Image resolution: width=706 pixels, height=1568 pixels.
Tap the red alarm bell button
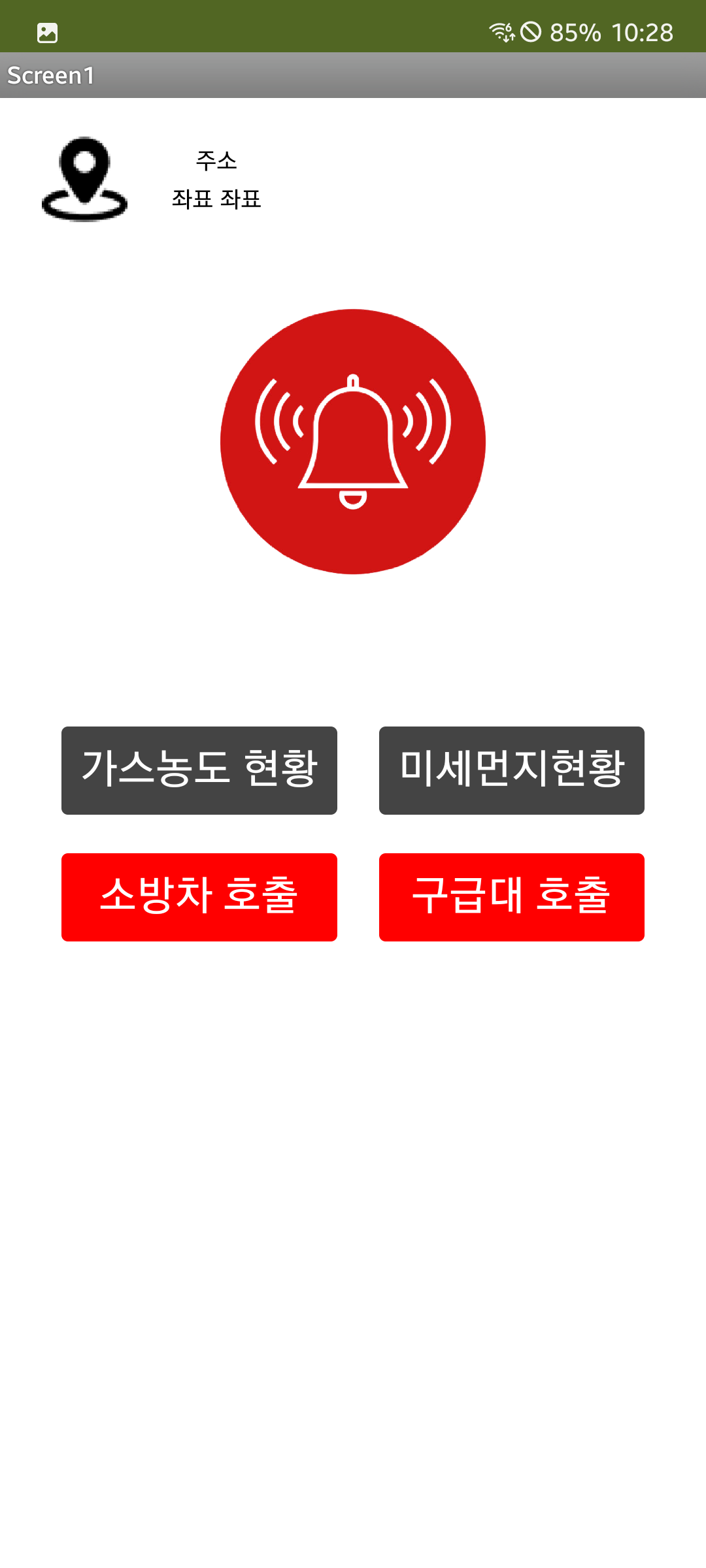click(x=353, y=442)
